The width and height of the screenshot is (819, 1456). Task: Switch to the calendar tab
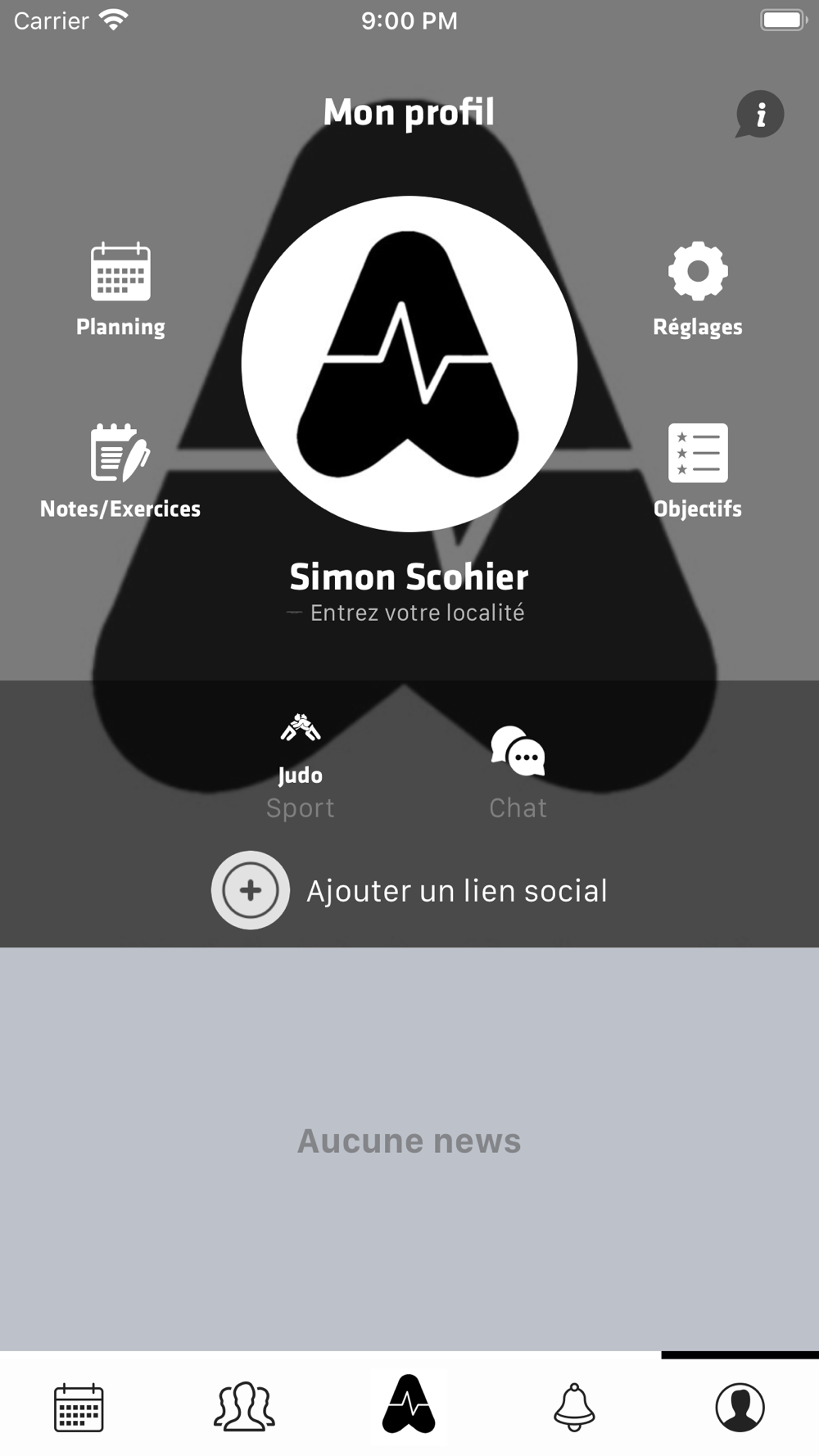click(x=79, y=1407)
